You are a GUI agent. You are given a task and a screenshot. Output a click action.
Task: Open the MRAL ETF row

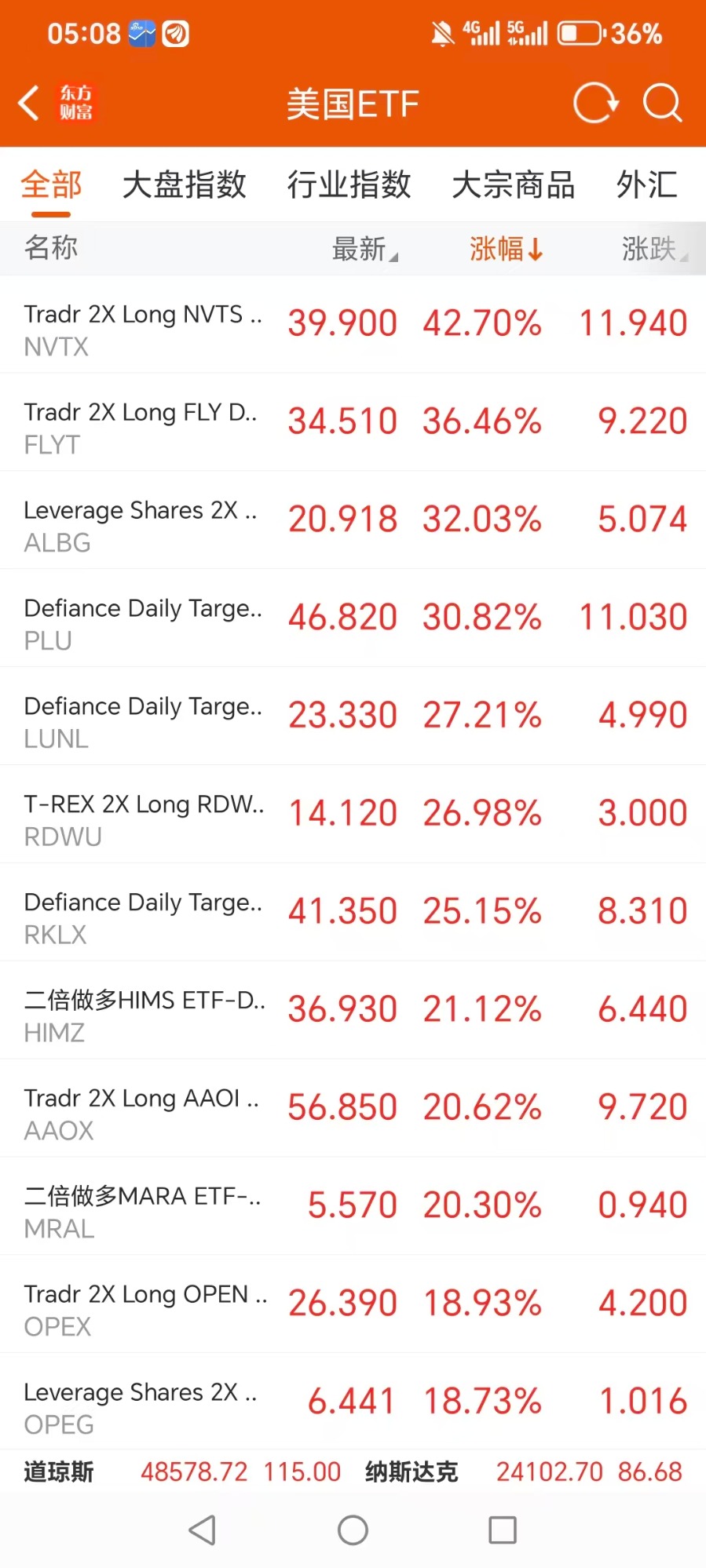(353, 1206)
